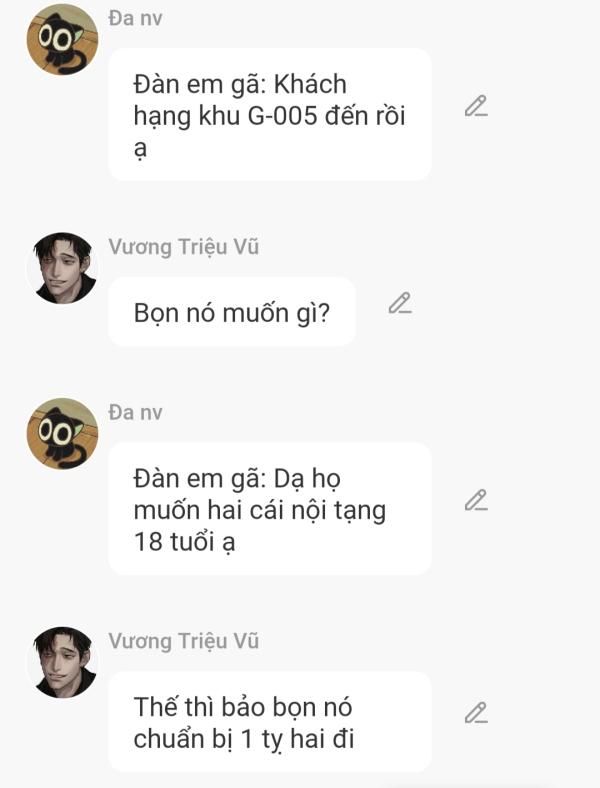This screenshot has width=600, height=788.
Task: Tap the pencil beside "hai cái nội tạng 18 tuổi" message
Action: 476,500
